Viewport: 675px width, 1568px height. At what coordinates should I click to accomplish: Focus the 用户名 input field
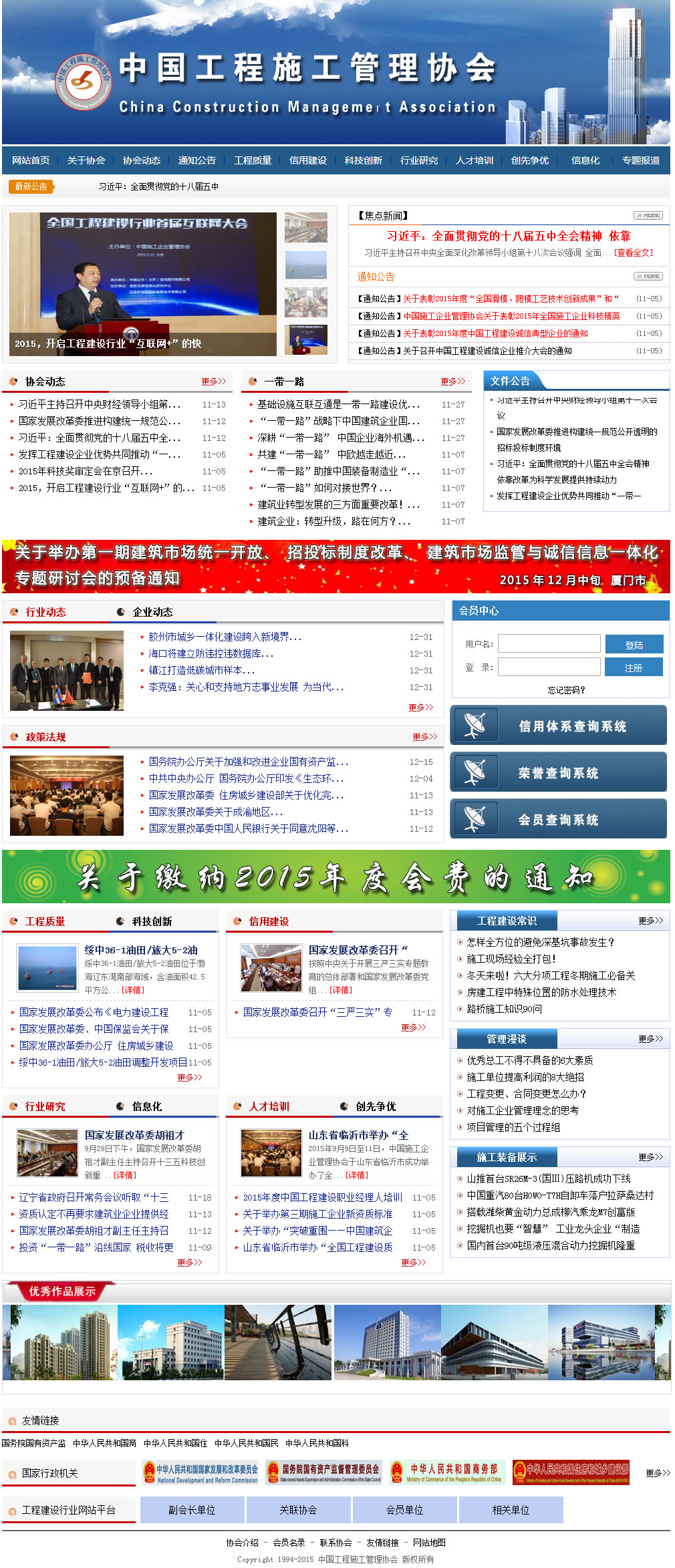549,644
